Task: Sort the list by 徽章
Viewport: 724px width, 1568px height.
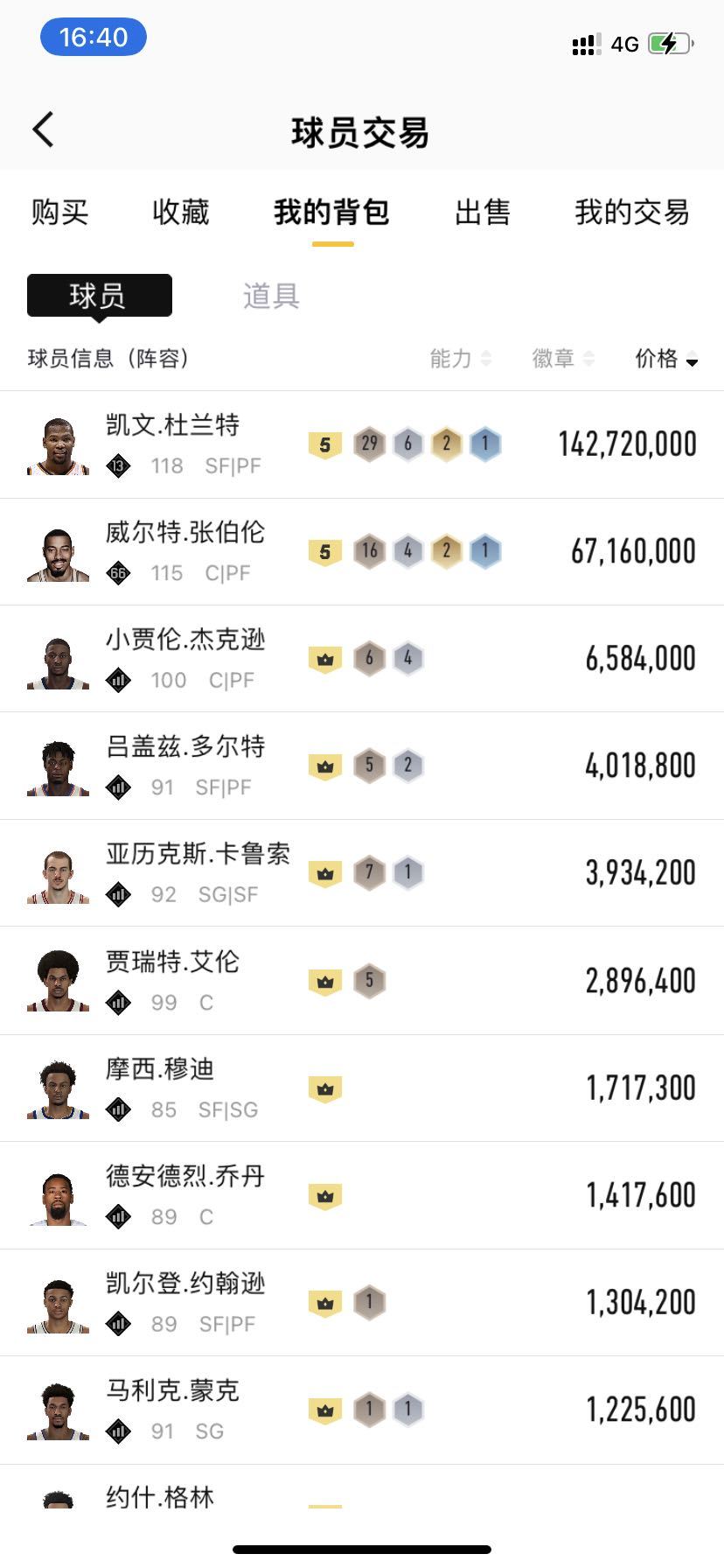Action: point(562,359)
